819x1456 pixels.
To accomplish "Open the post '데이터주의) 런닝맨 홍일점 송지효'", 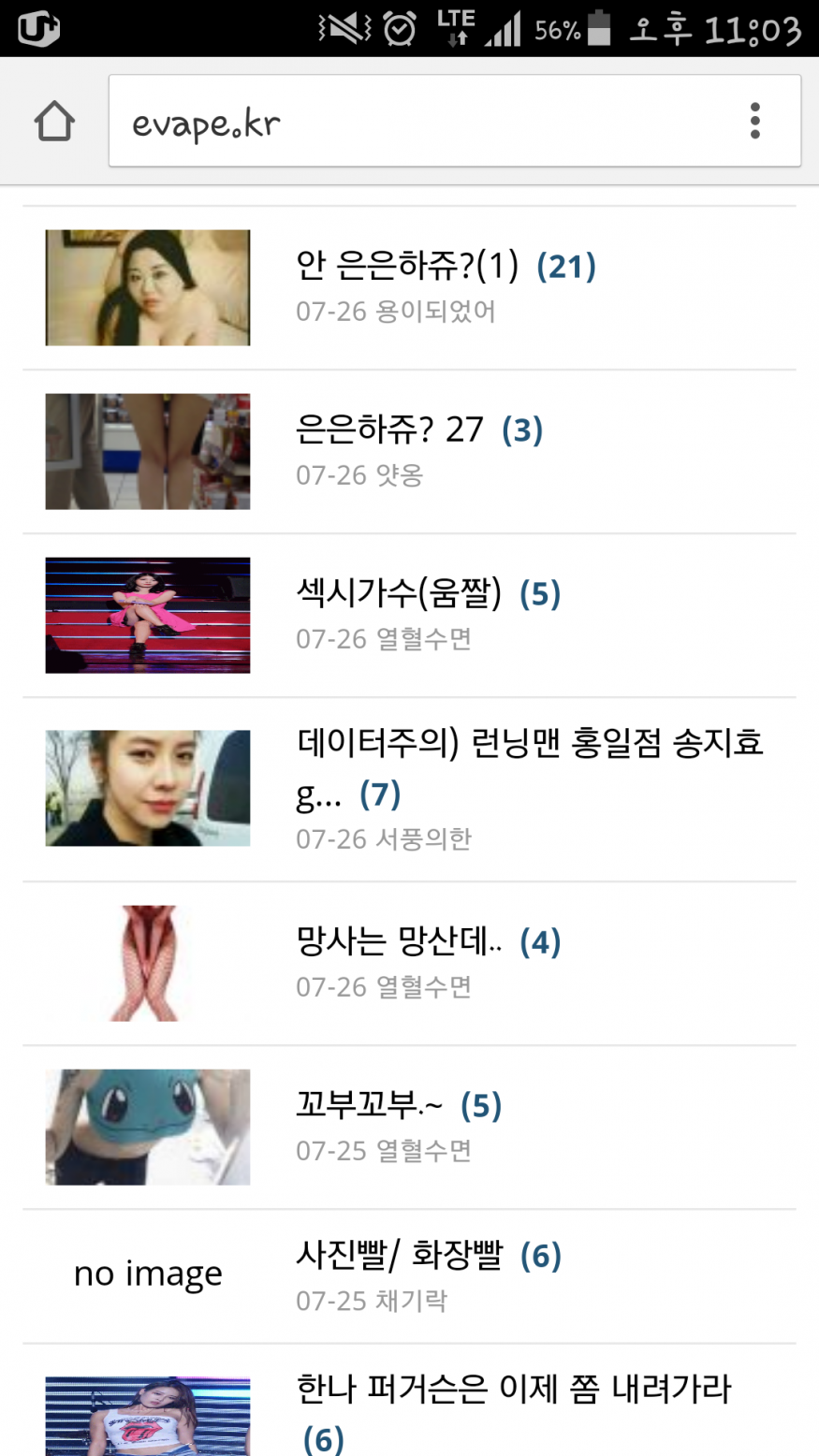I will point(529,744).
